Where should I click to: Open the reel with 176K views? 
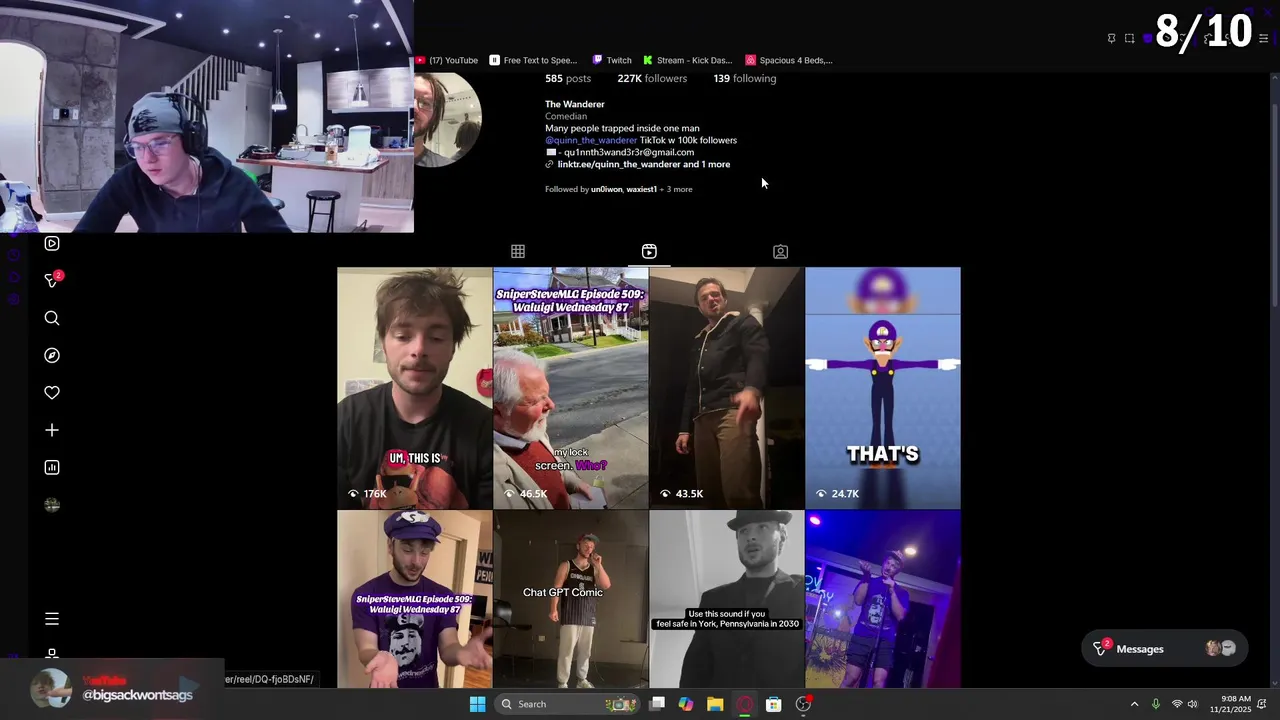click(414, 388)
